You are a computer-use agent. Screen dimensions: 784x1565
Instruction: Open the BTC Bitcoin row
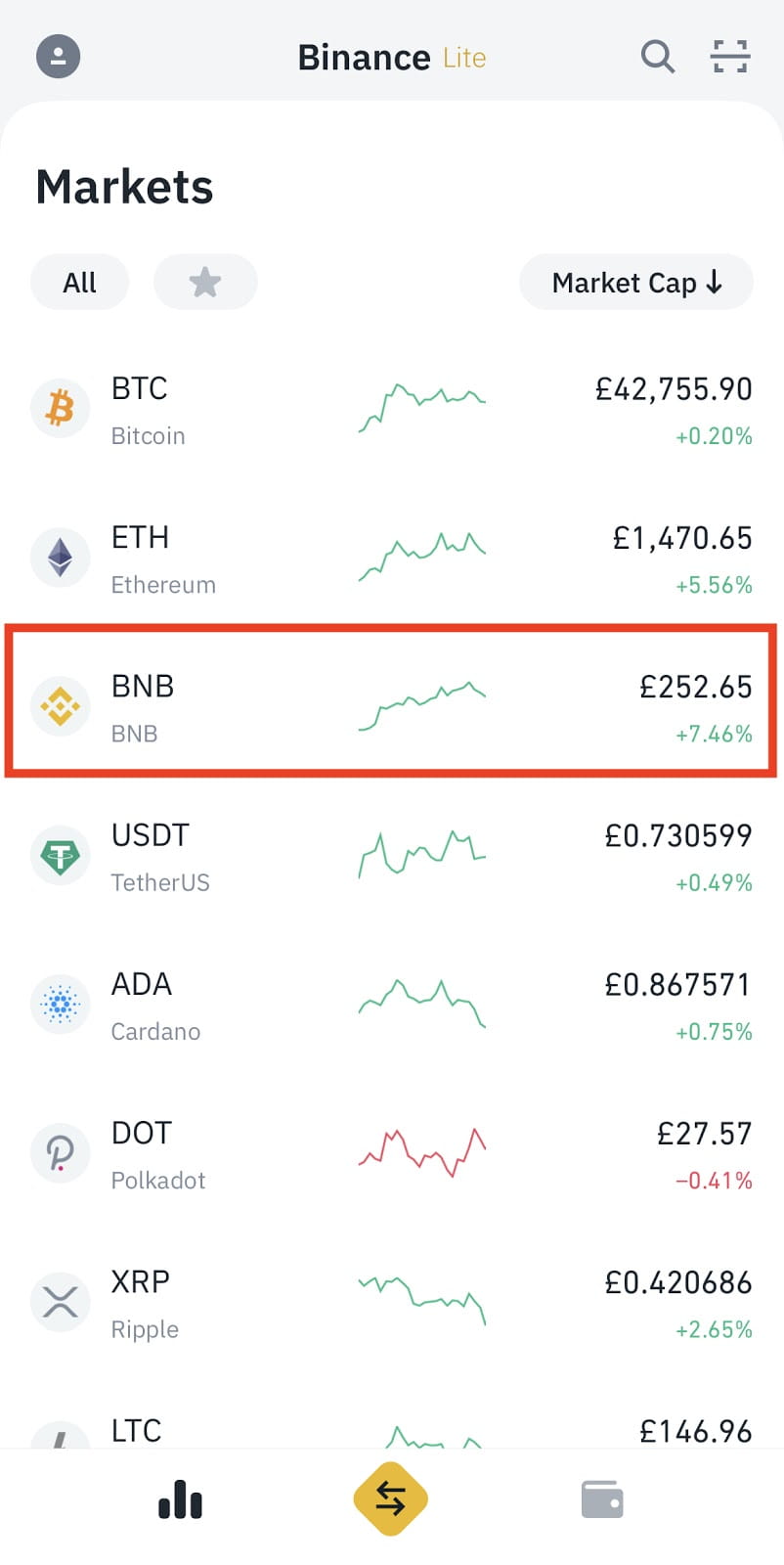tap(392, 409)
